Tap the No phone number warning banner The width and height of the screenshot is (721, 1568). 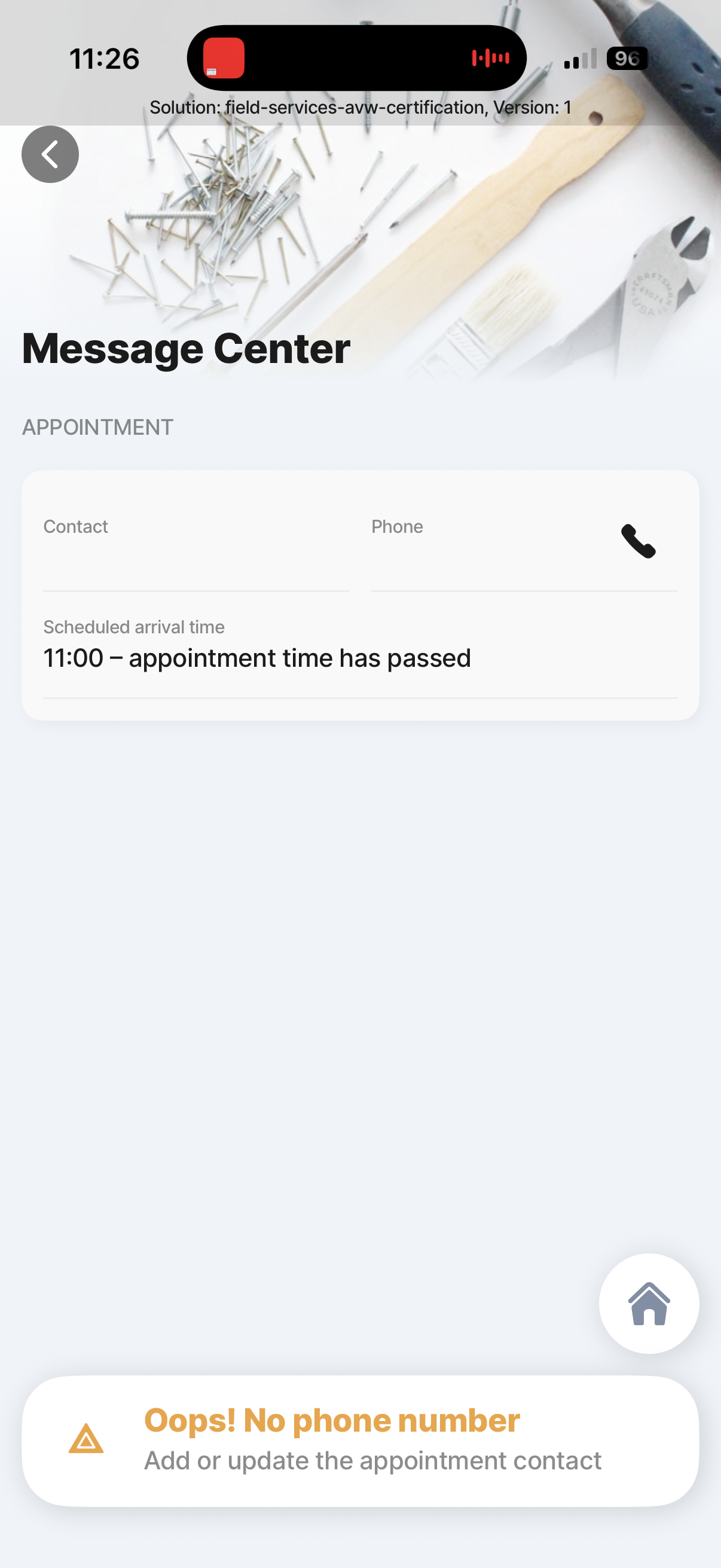(359, 1441)
